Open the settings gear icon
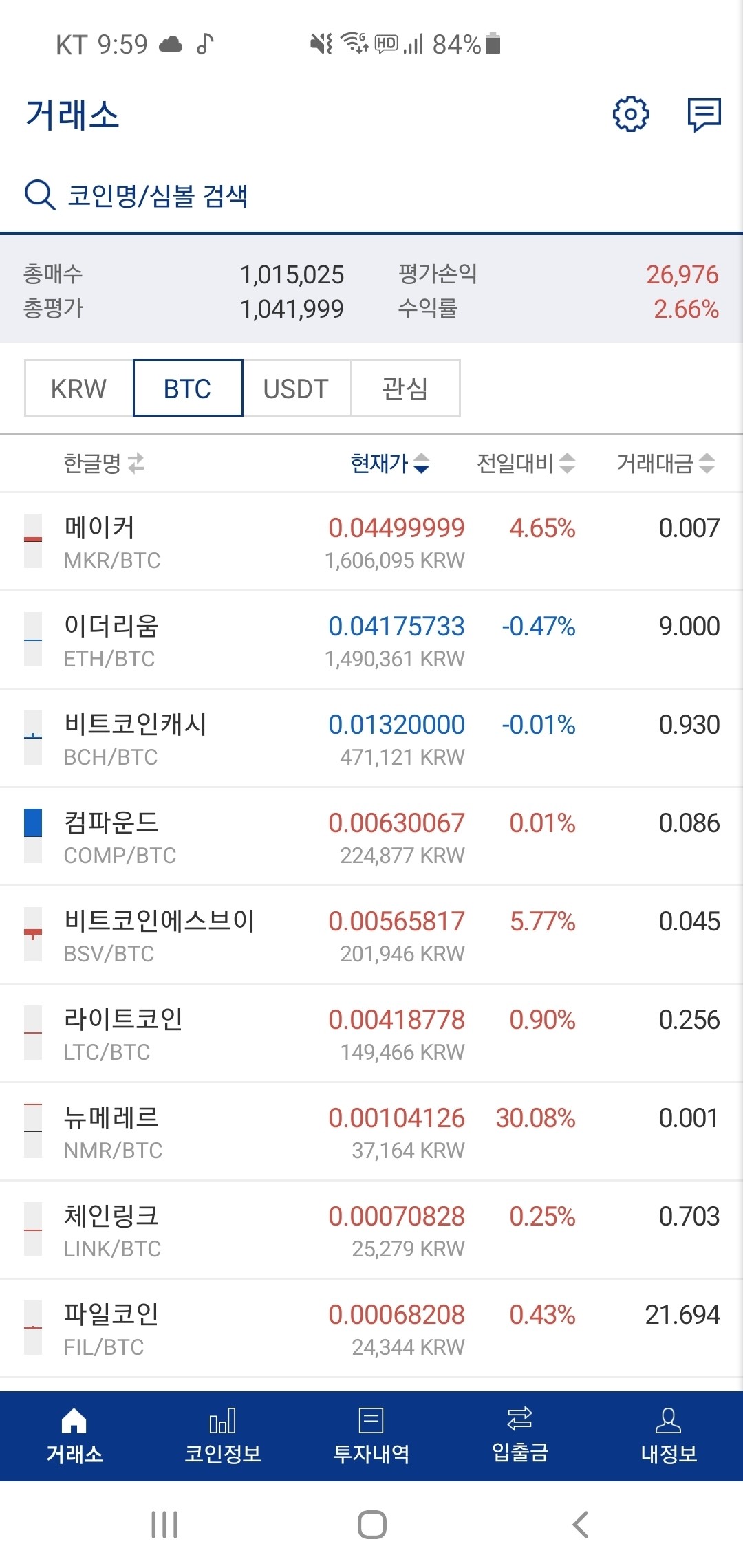Viewport: 743px width, 1568px height. pos(630,114)
